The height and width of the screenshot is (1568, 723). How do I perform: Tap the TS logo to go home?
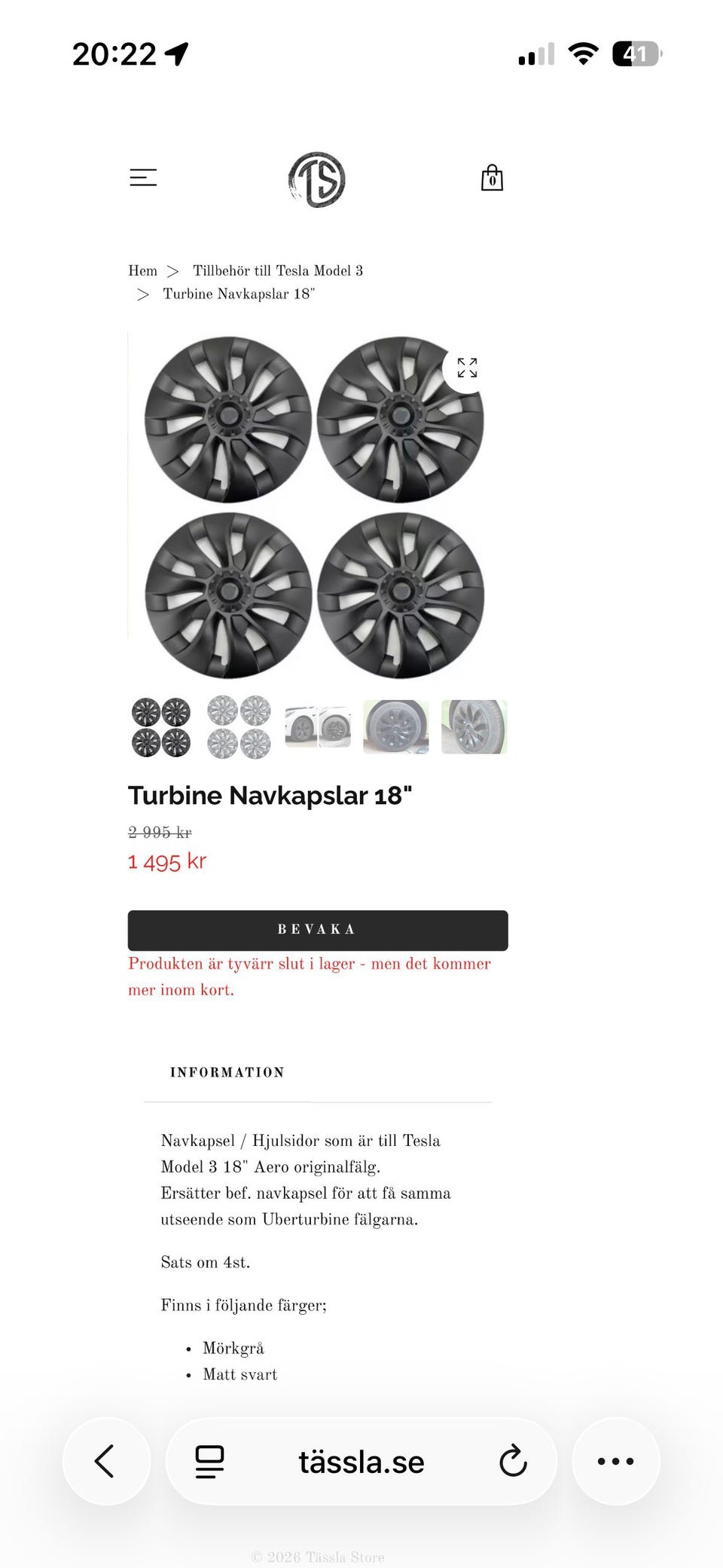[x=317, y=179]
